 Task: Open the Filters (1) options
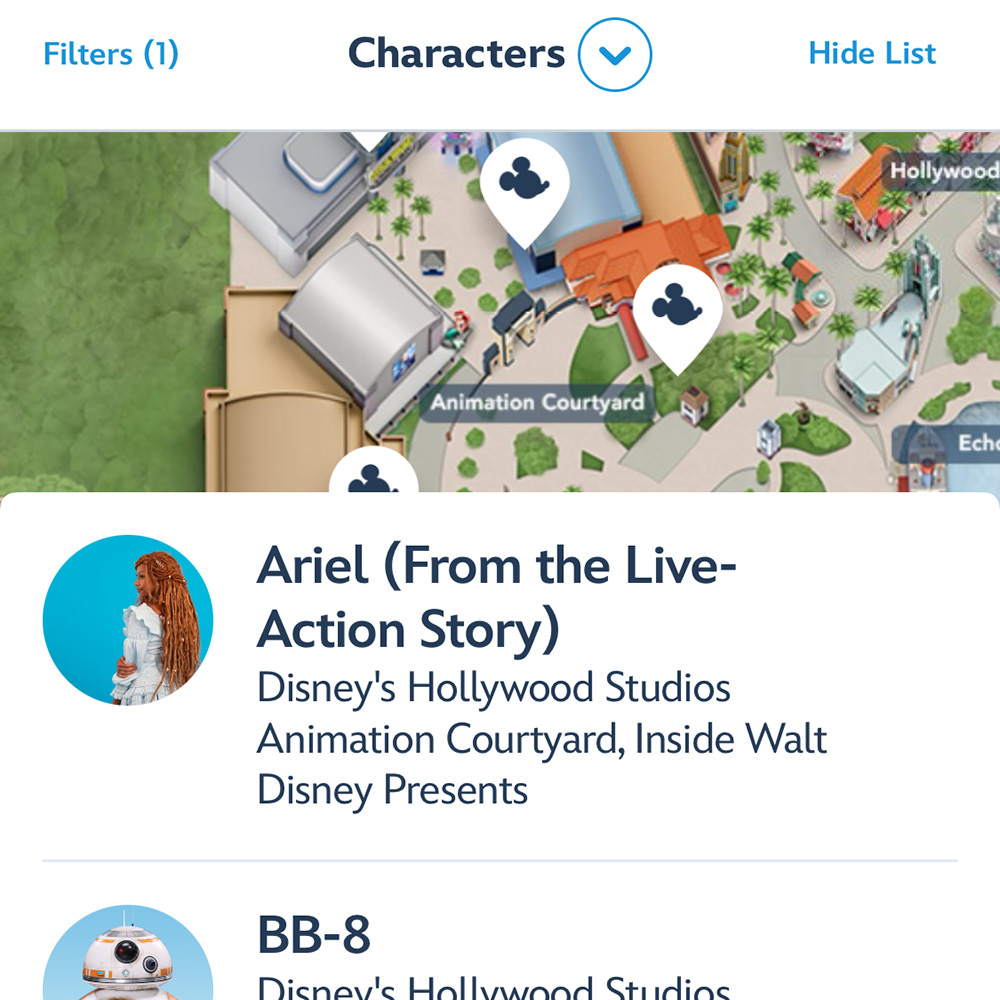point(111,54)
